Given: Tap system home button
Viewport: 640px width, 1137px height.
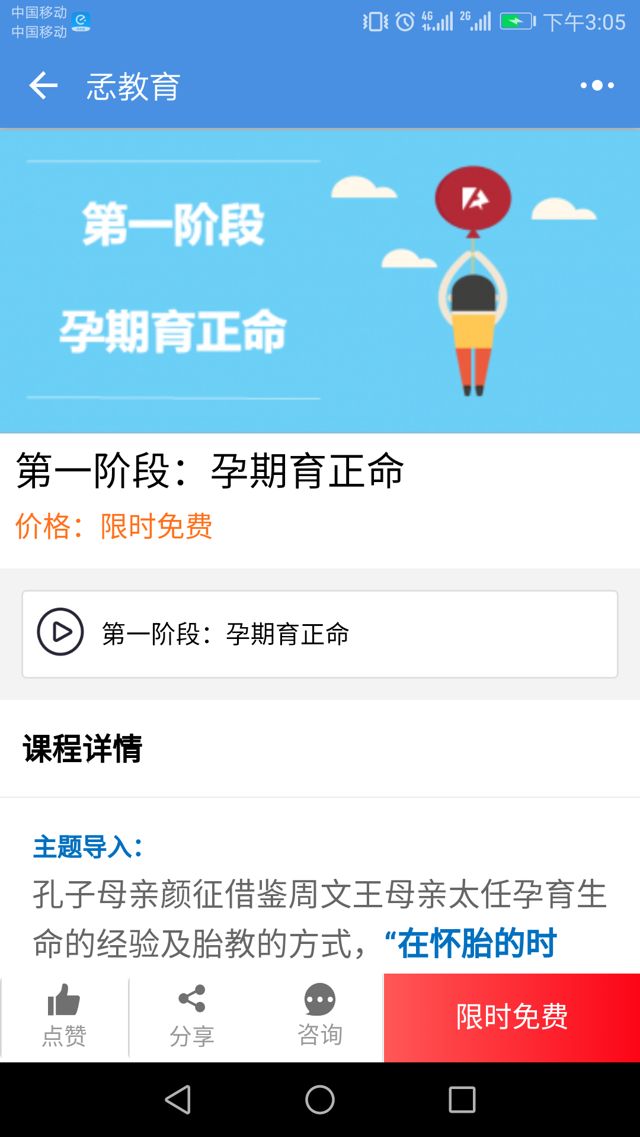Looking at the screenshot, I should (320, 1100).
